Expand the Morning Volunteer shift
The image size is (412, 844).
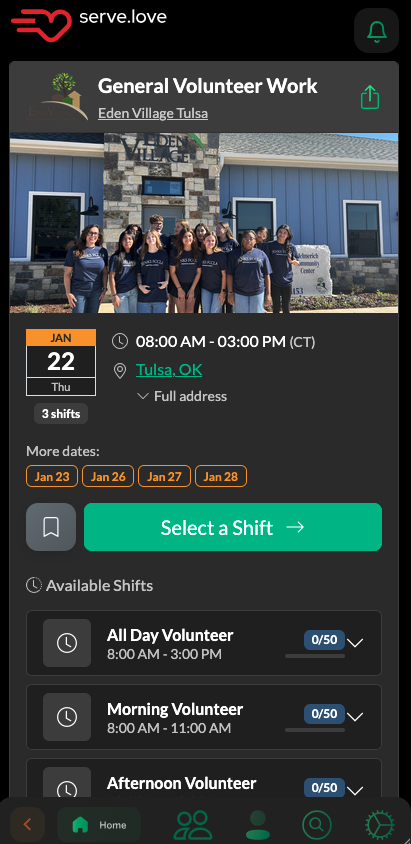coord(204,717)
